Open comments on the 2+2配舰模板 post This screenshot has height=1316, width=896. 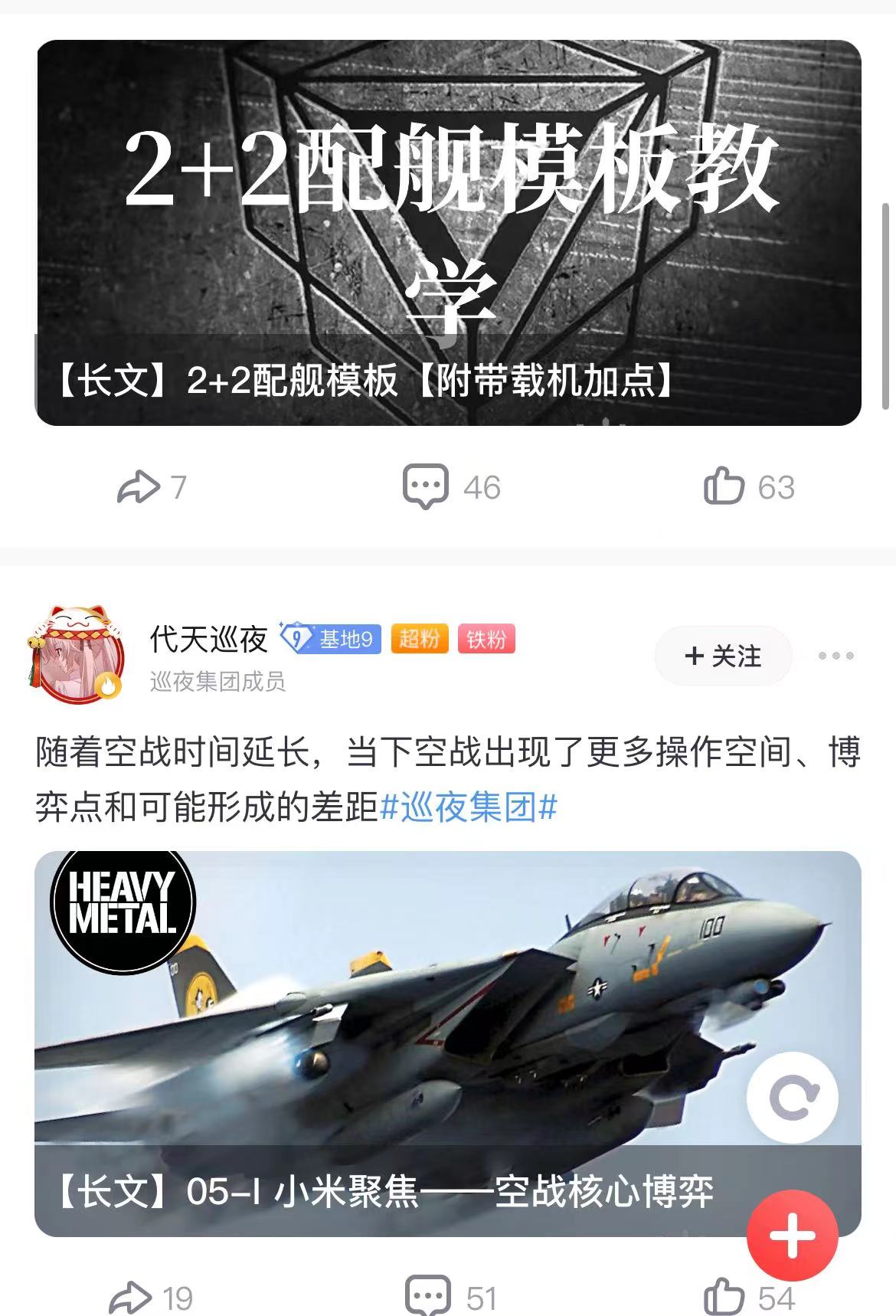point(451,487)
